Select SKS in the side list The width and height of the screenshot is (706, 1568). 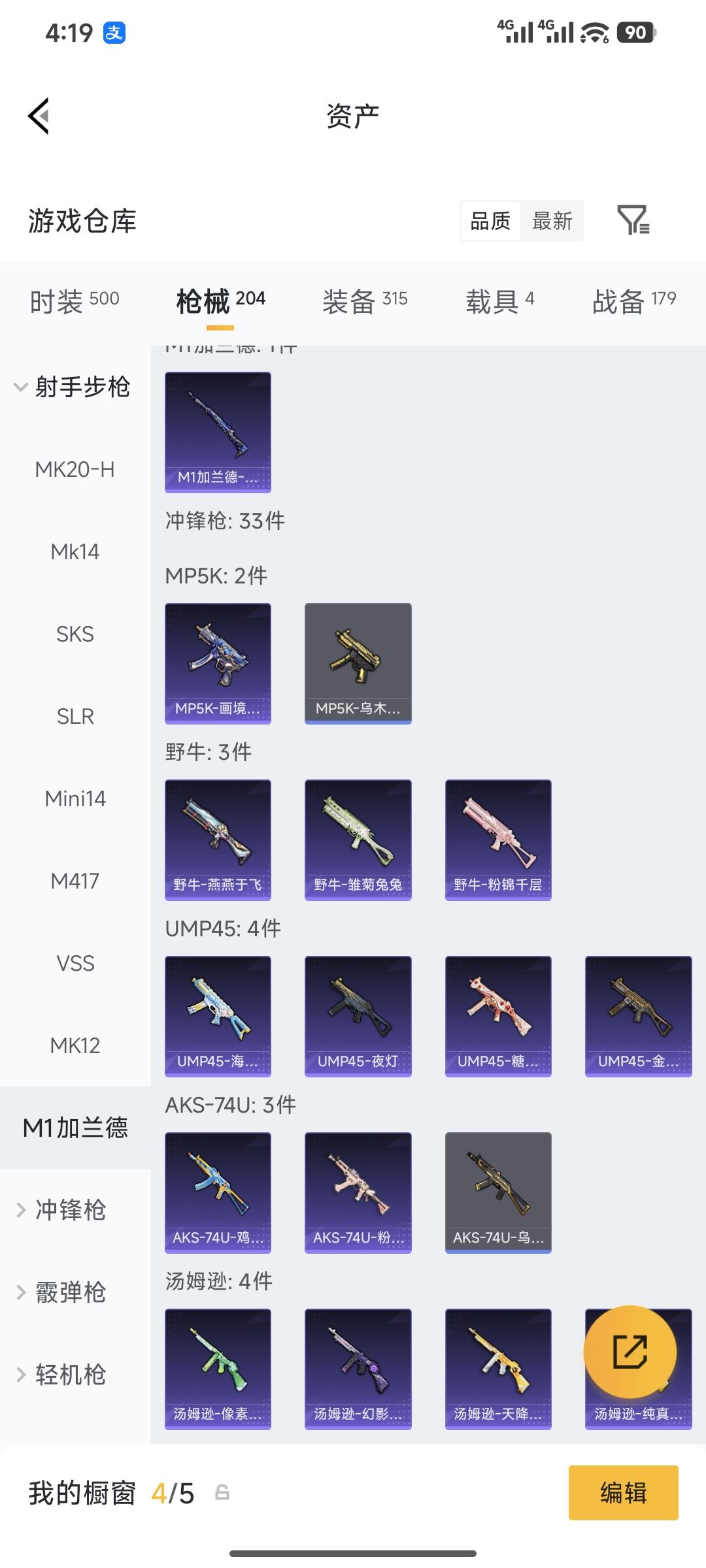pos(75,634)
